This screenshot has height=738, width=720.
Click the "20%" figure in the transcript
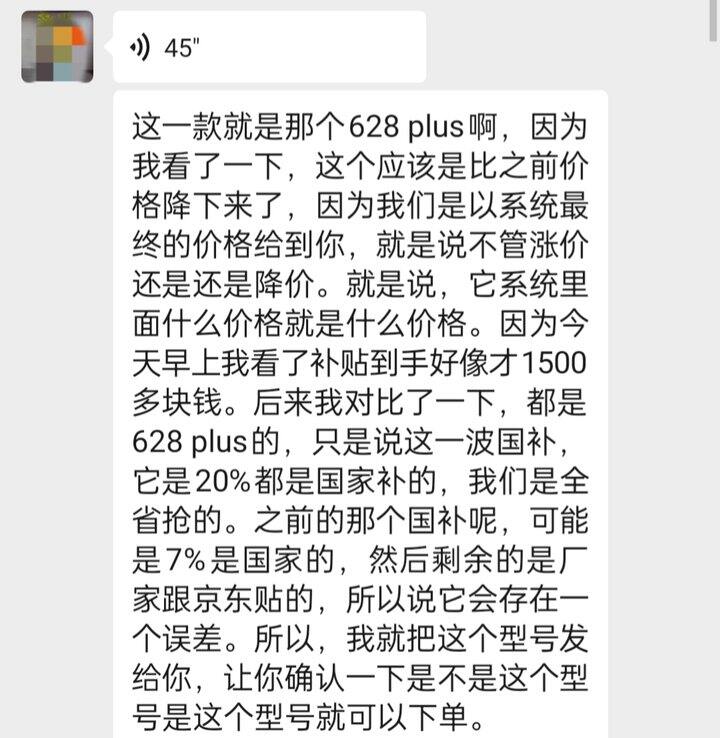click(x=218, y=479)
